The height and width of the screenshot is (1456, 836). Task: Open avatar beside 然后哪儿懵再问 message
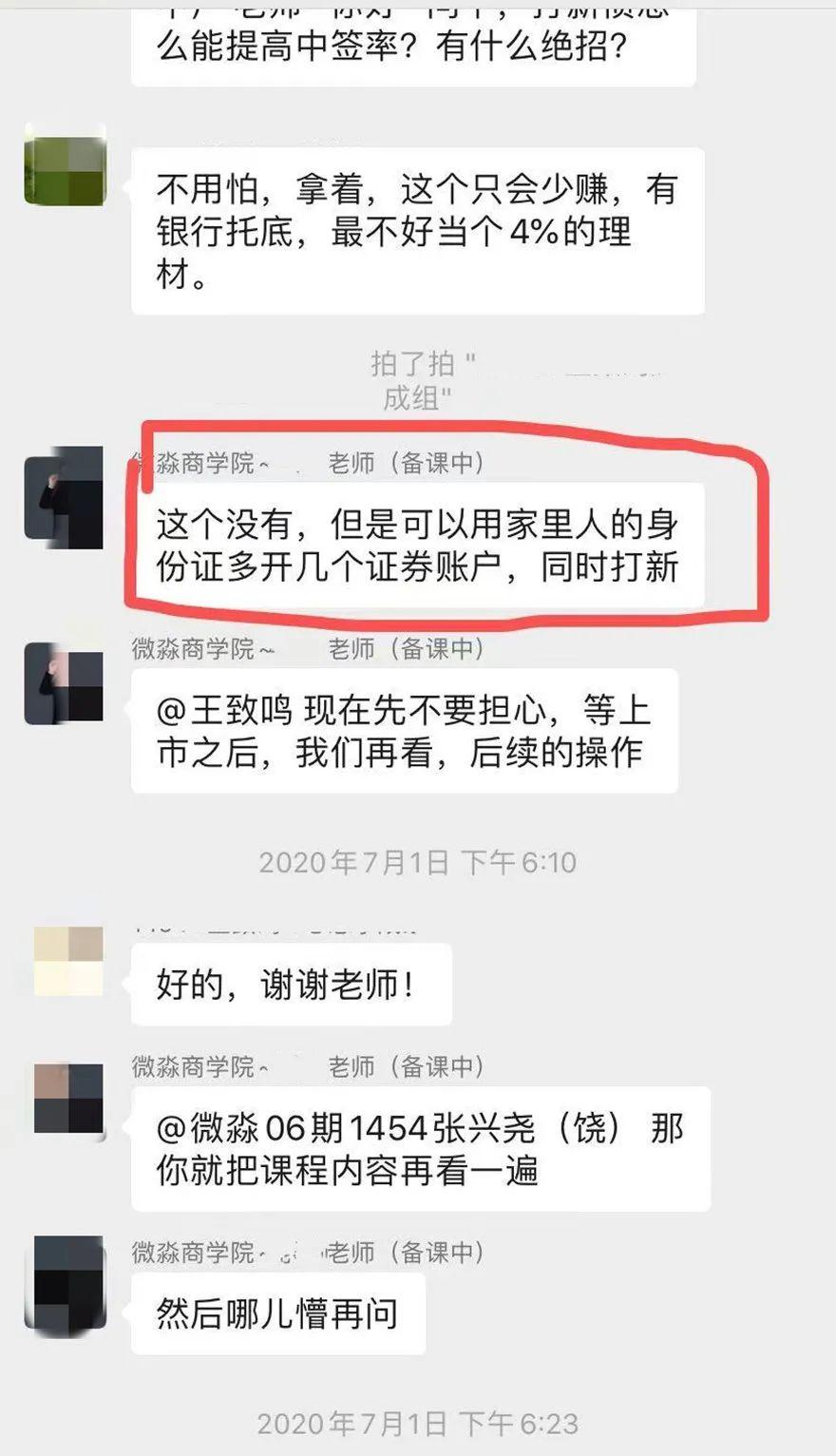coord(68,1285)
